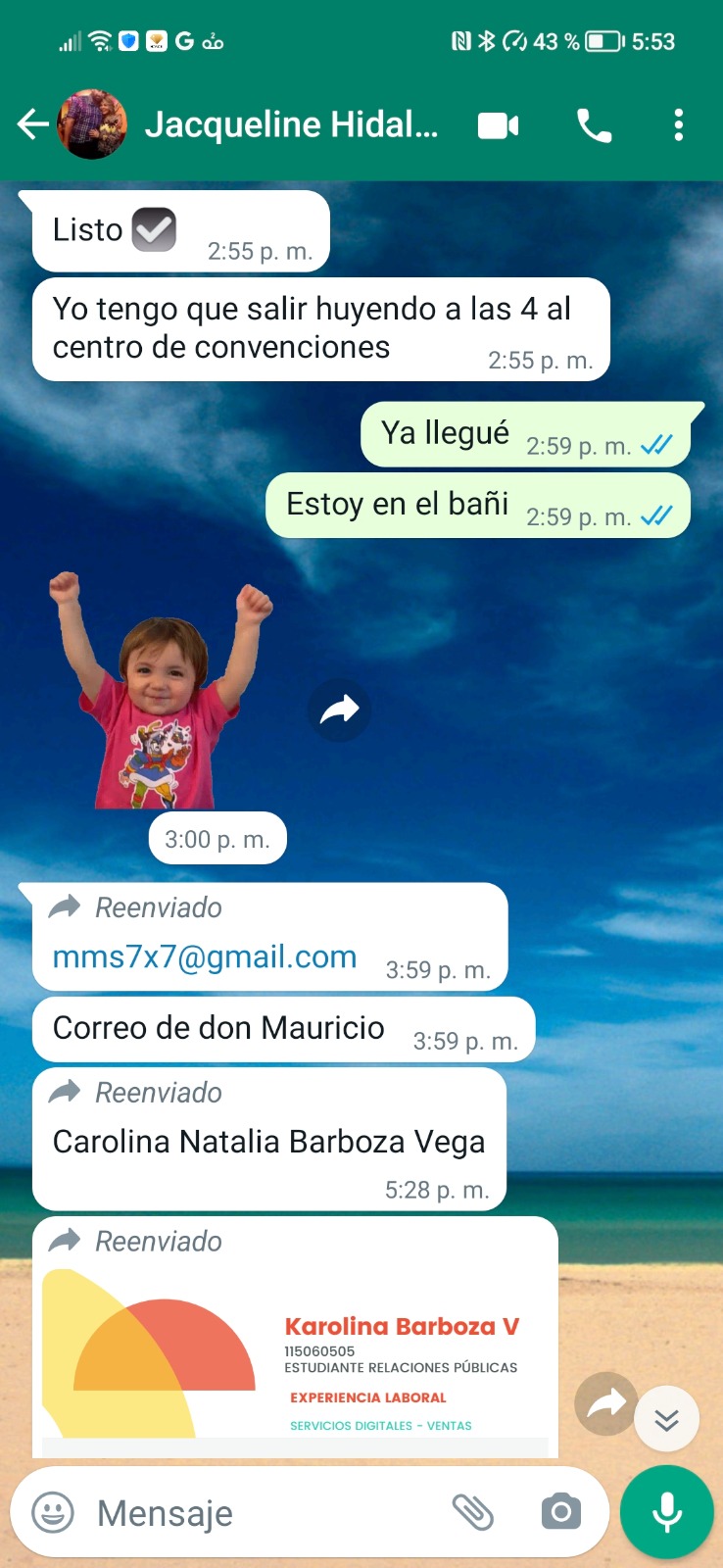Focus the Mensaje text field
723x1568 pixels.
pyautogui.click(x=255, y=1513)
